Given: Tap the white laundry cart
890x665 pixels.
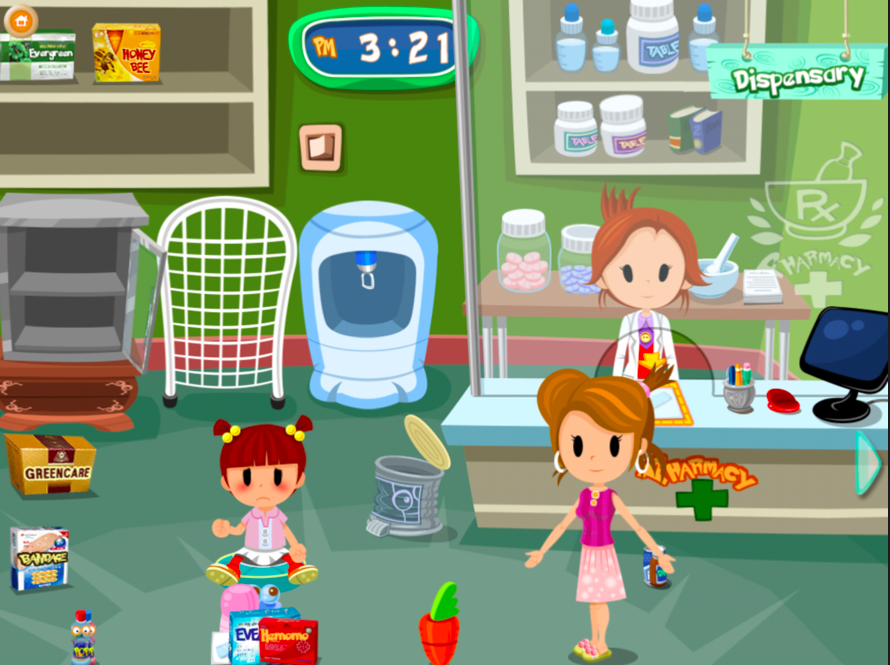Looking at the screenshot, I should (x=226, y=300).
